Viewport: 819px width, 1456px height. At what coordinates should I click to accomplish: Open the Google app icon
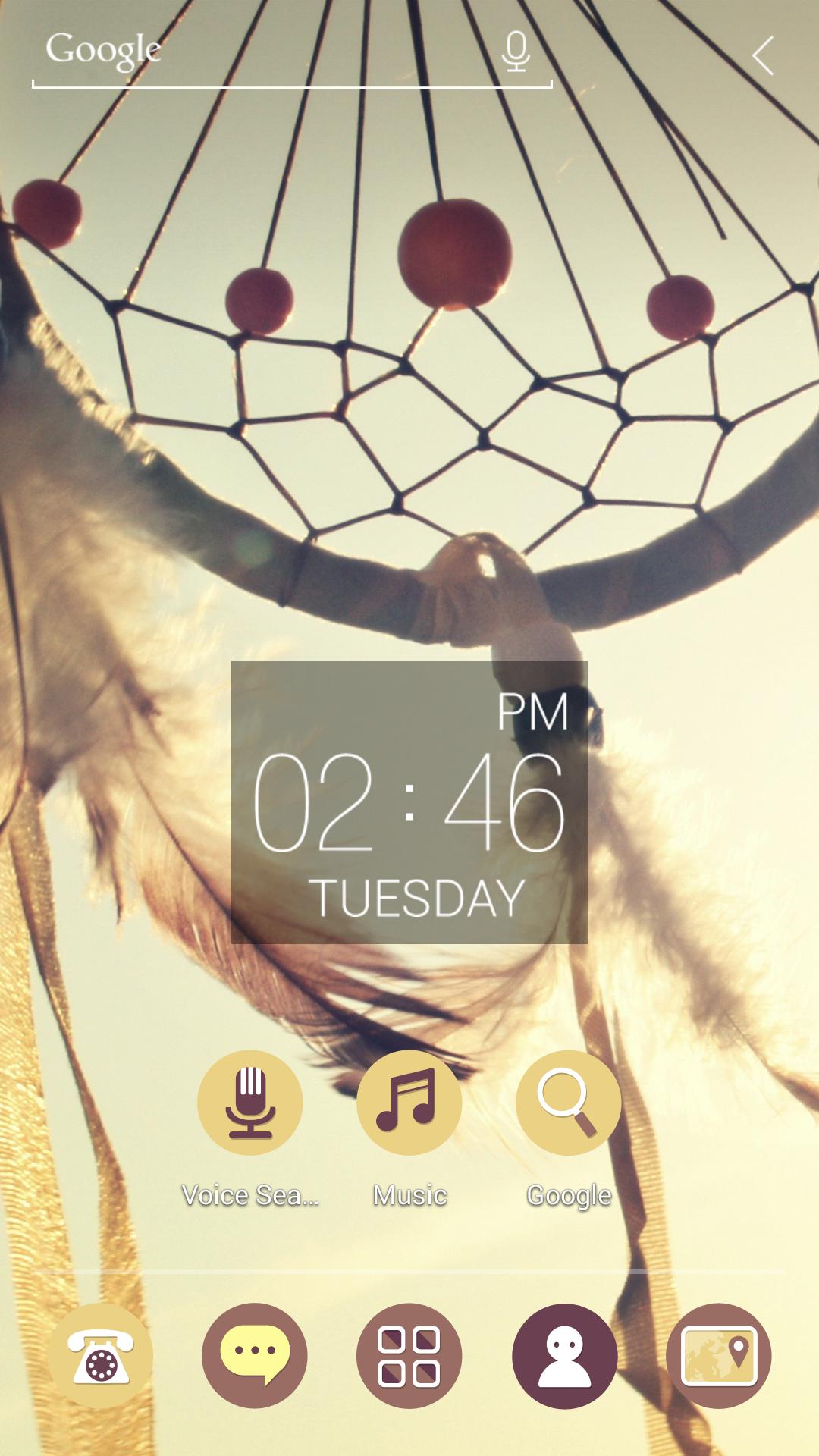pyautogui.click(x=569, y=1102)
